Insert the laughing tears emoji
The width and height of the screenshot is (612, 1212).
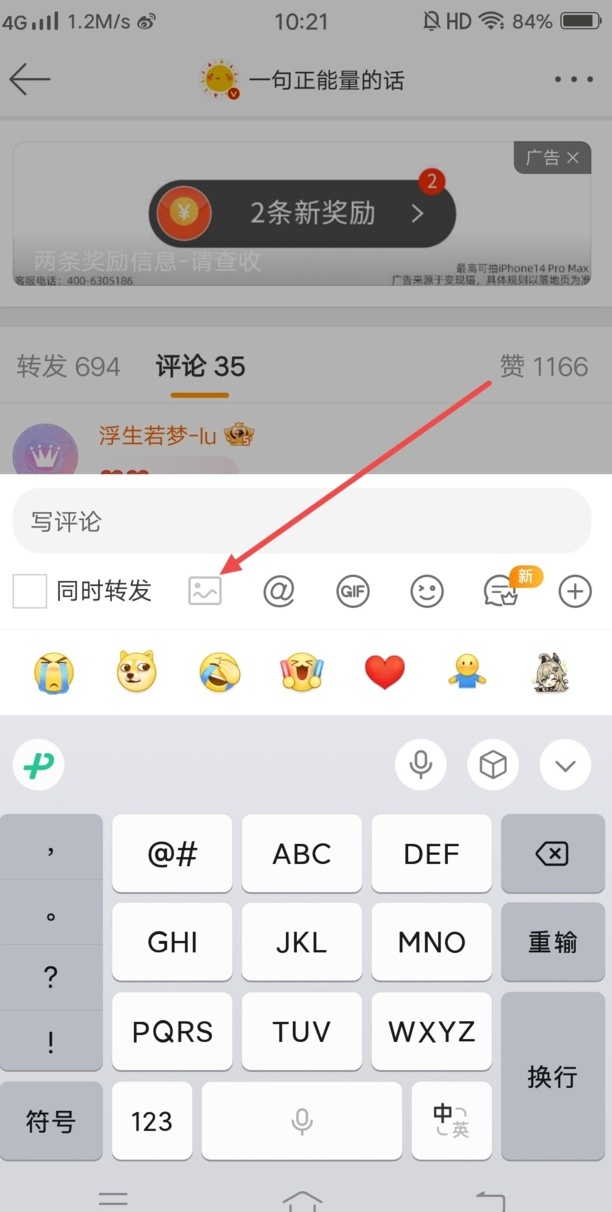tap(220, 672)
